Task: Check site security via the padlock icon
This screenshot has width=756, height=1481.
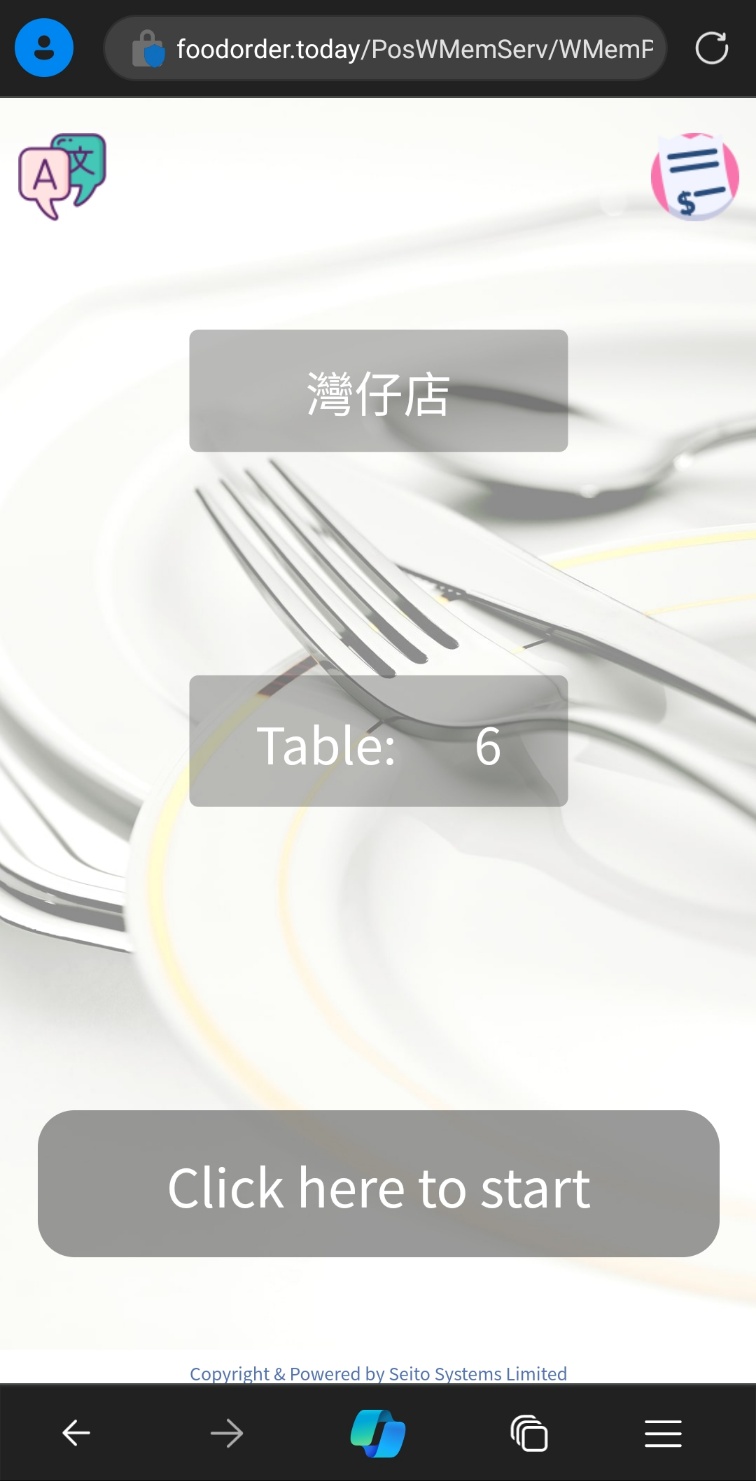Action: point(148,47)
